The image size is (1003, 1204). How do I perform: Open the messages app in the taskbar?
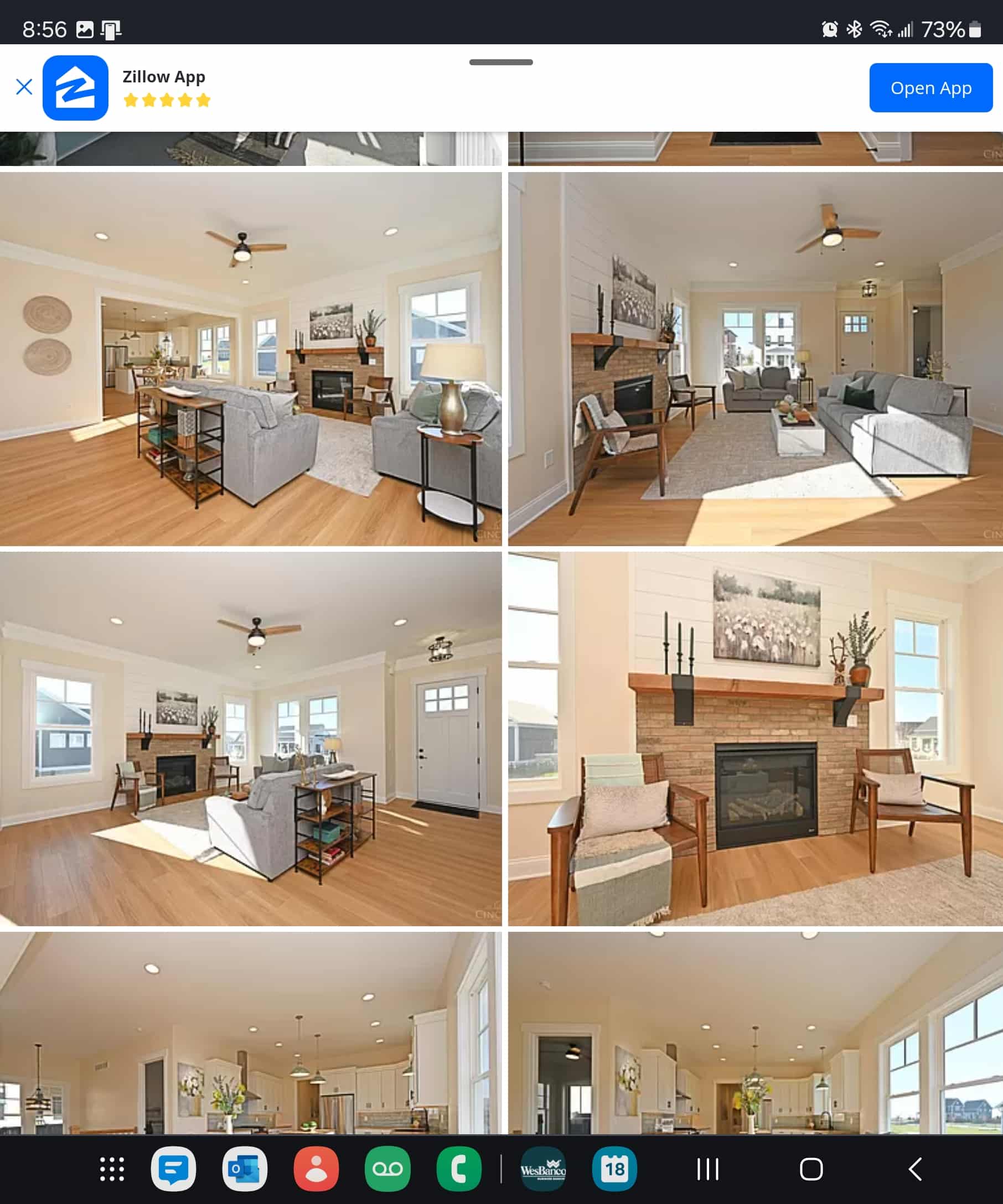(x=173, y=1169)
